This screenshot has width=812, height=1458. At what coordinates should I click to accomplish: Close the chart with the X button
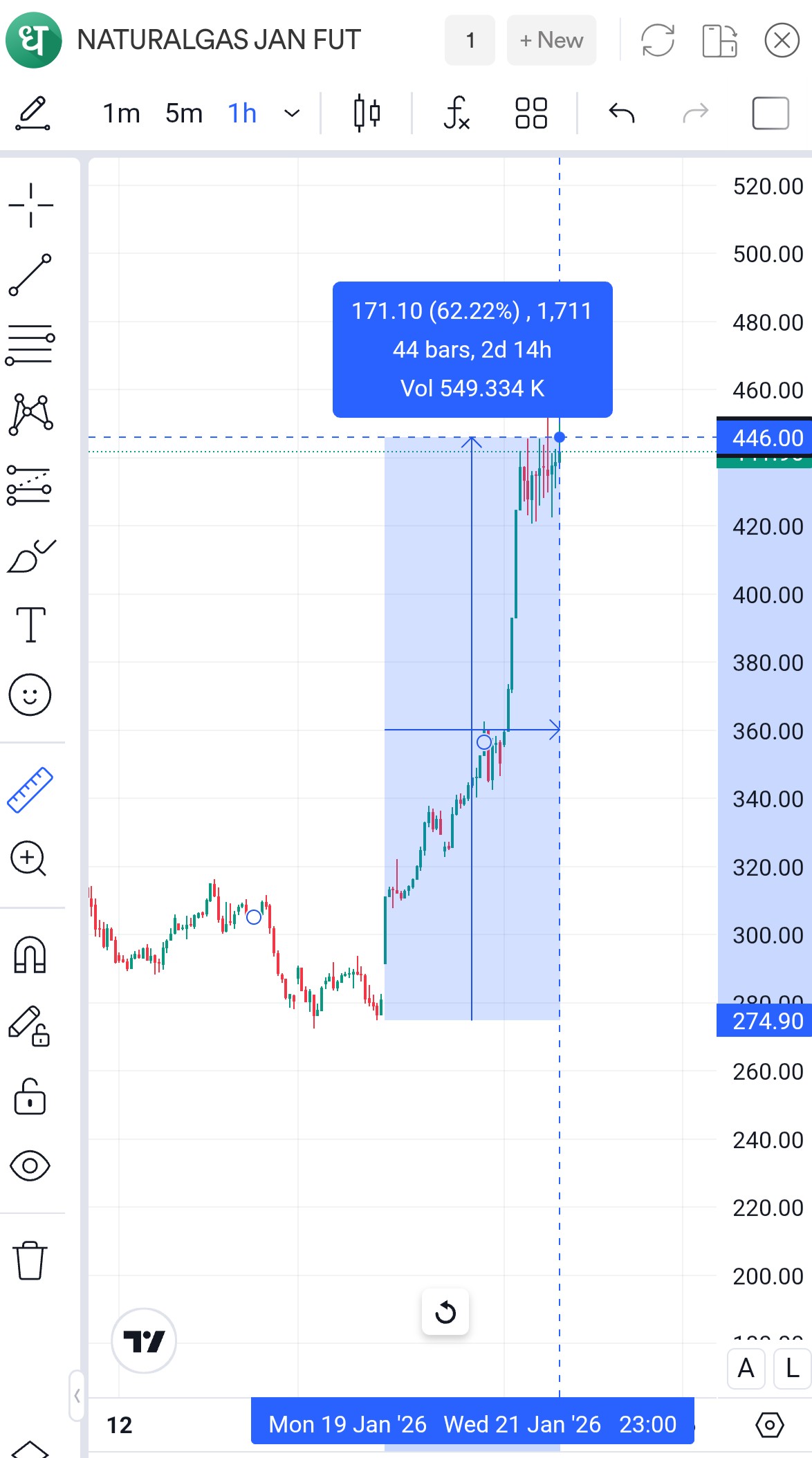[x=782, y=40]
